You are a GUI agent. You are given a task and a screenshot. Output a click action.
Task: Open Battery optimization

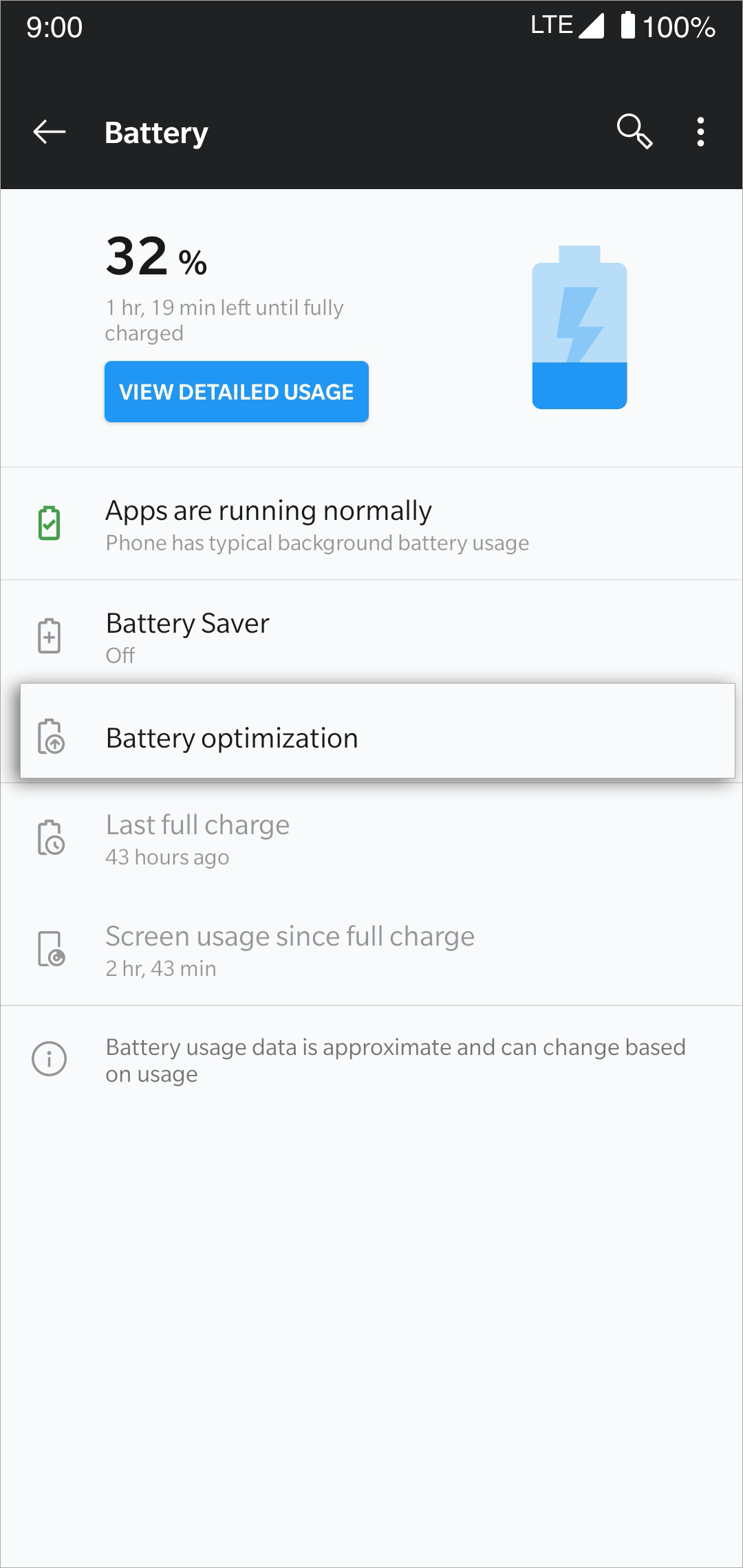pyautogui.click(x=378, y=731)
